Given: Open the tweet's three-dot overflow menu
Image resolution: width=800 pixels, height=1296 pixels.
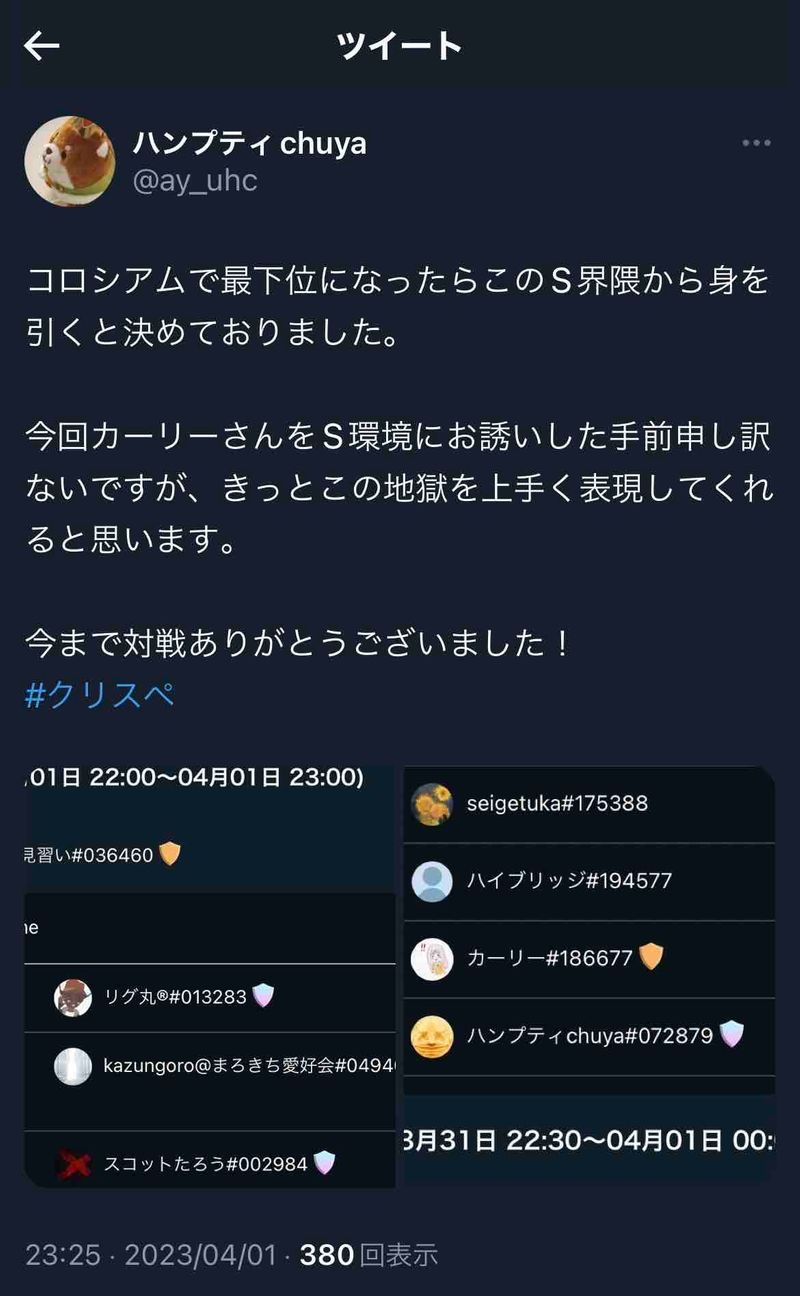Looking at the screenshot, I should click(756, 144).
